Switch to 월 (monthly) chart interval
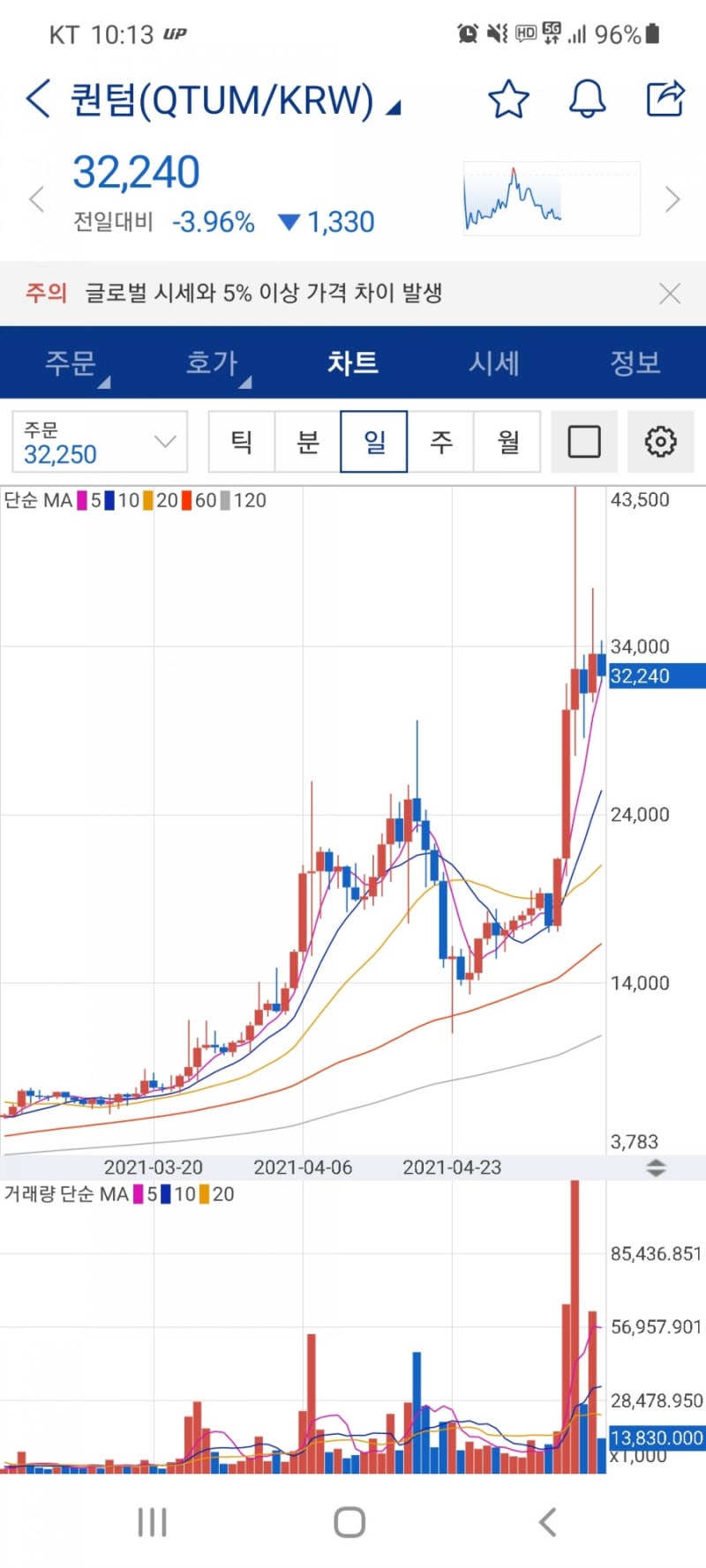The width and height of the screenshot is (706, 1568). click(507, 442)
